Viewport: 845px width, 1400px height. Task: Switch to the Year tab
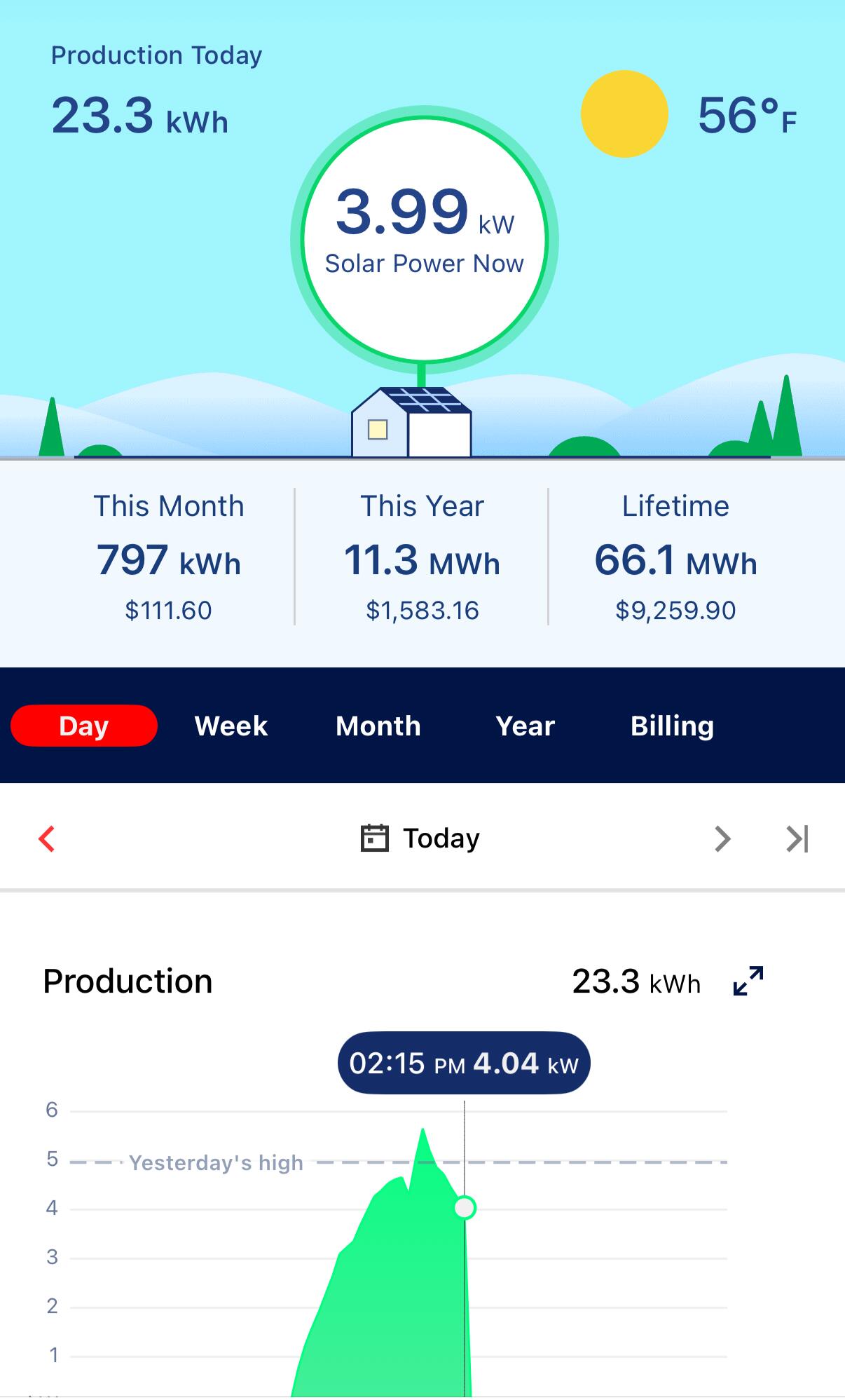click(525, 726)
